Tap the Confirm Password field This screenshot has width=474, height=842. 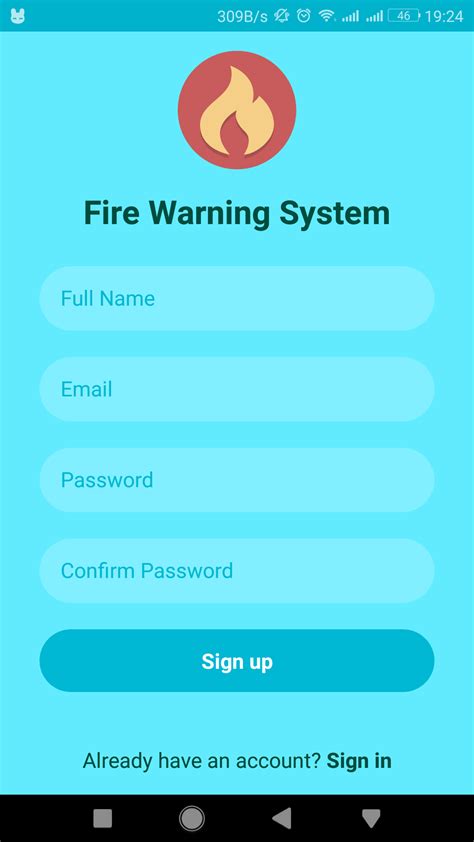(237, 570)
